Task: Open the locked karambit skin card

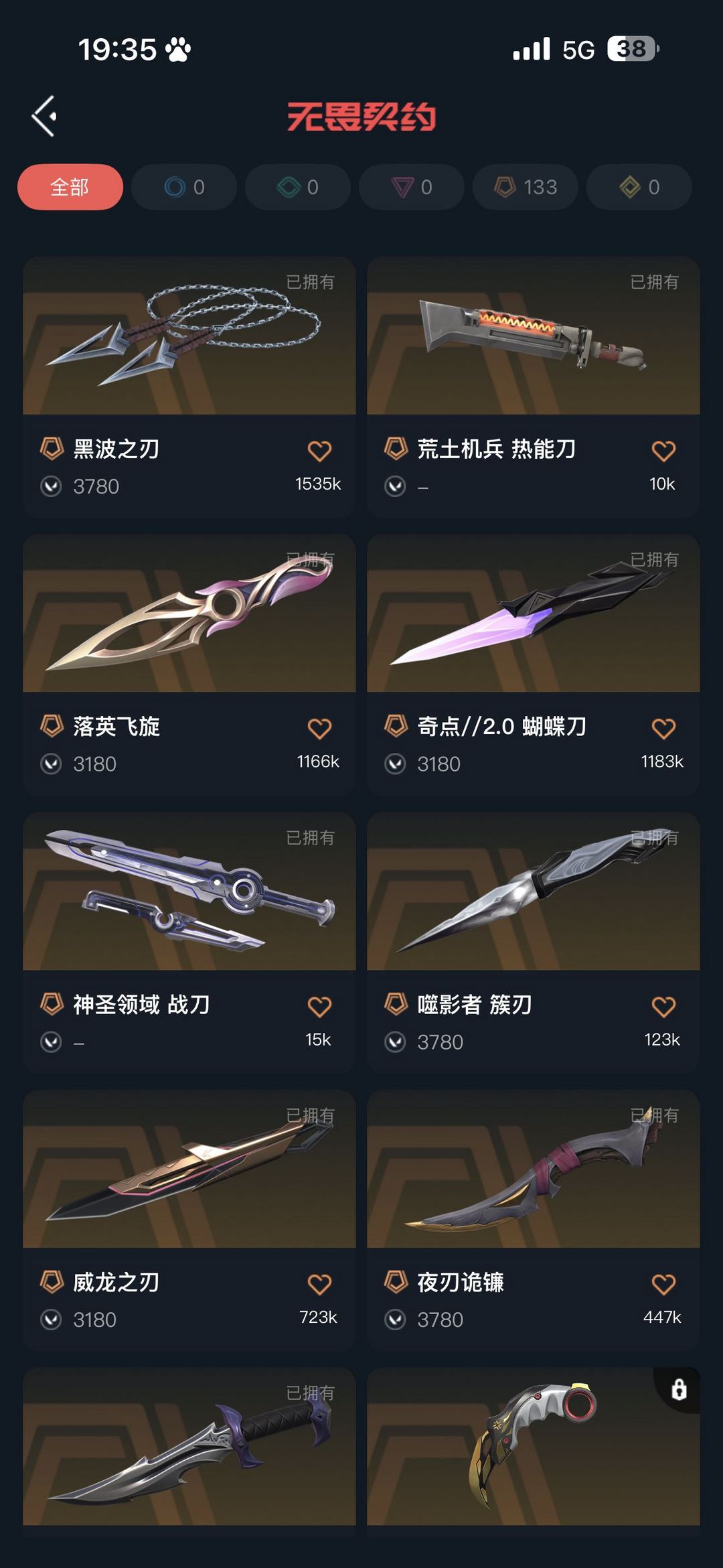Action: click(x=534, y=1447)
